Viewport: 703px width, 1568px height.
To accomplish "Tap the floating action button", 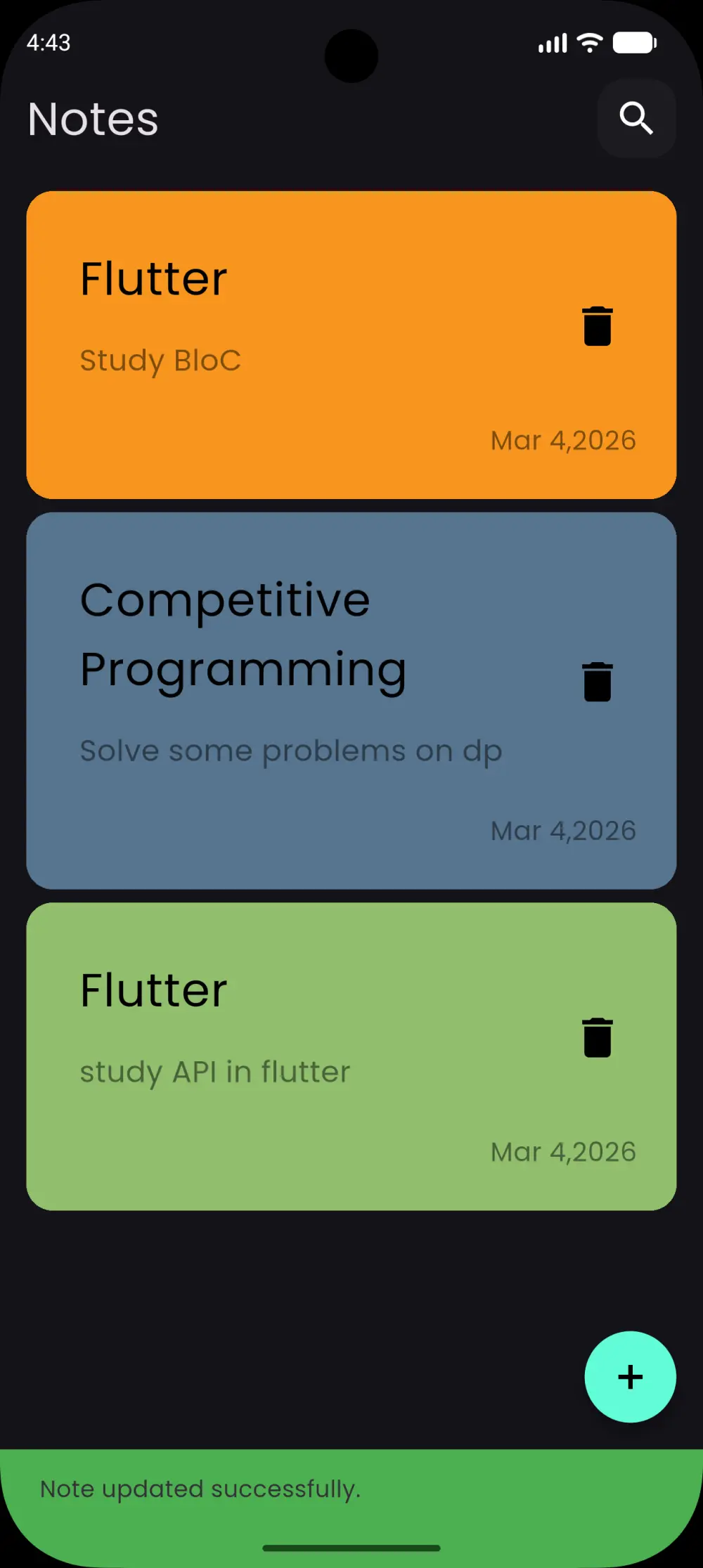I will click(x=630, y=1377).
